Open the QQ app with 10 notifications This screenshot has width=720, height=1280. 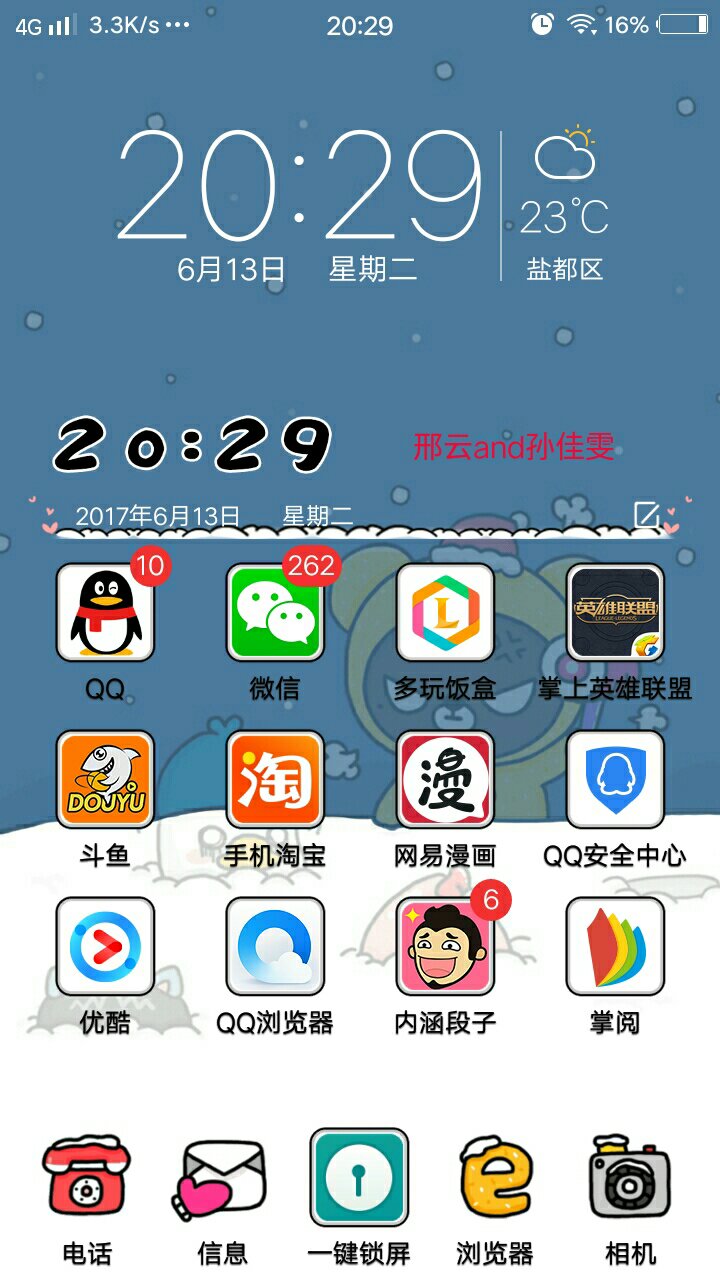coord(106,614)
